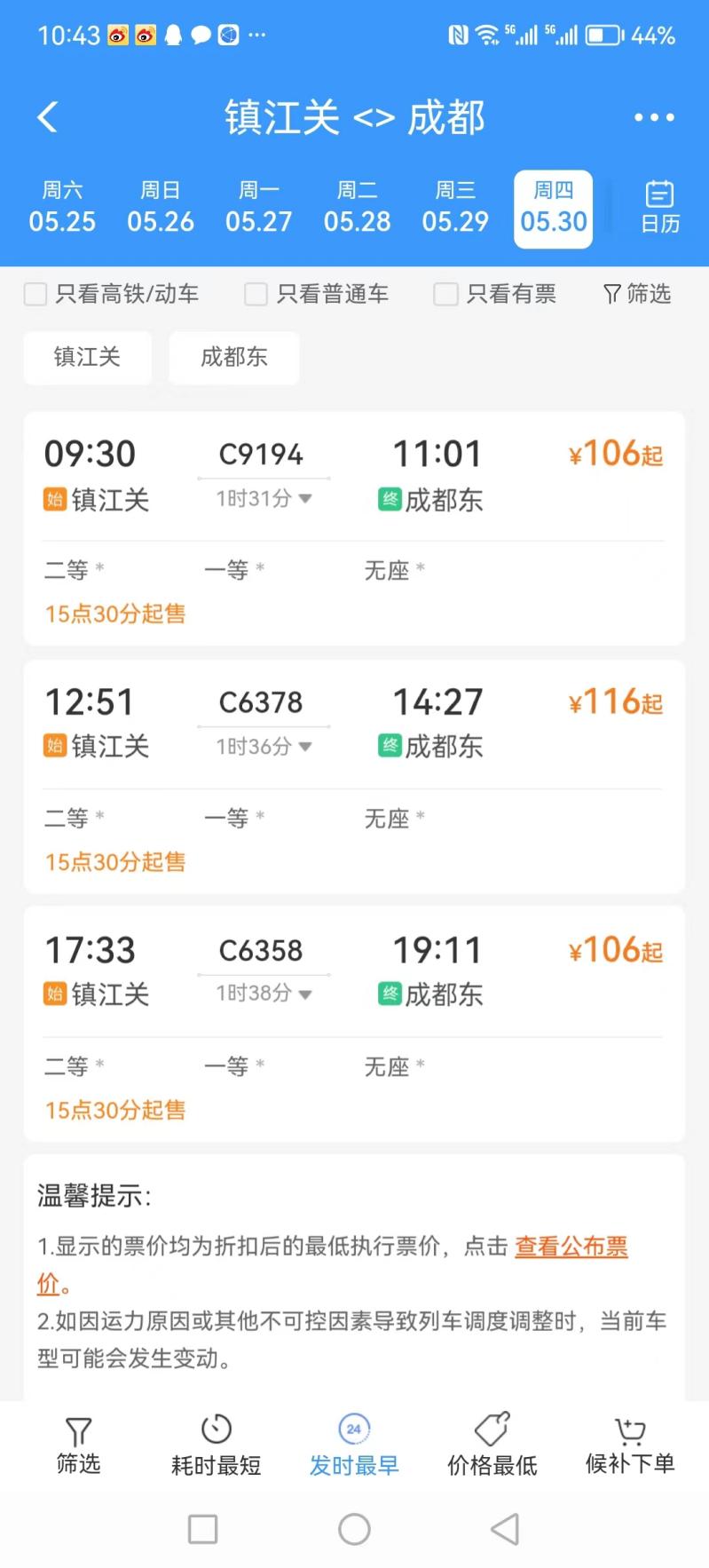Screen dimensions: 709x1568
Task: Tick the 只看有票 checkbox
Action: [495, 294]
